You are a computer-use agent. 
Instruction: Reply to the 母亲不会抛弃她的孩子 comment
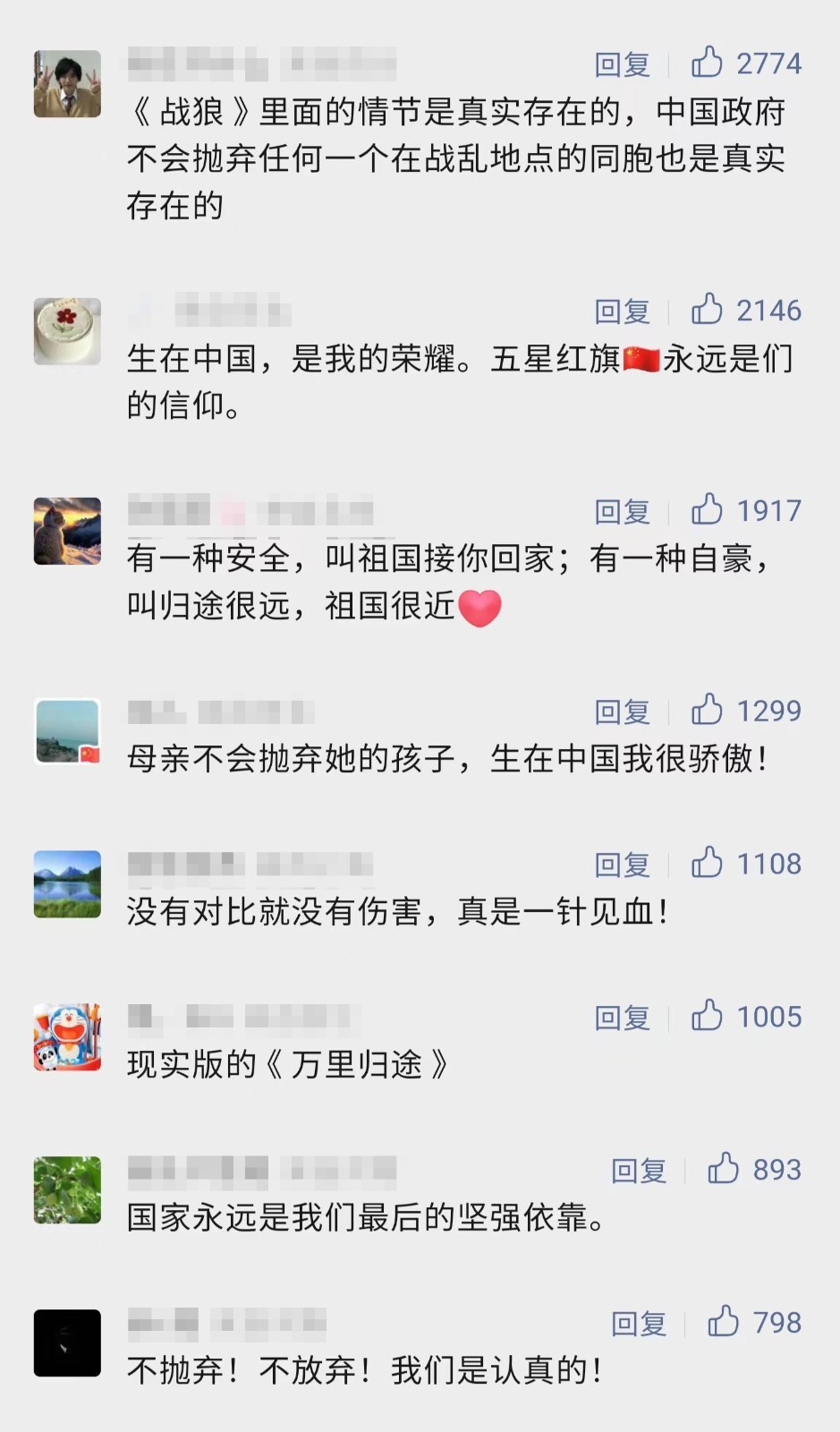pyautogui.click(x=622, y=712)
